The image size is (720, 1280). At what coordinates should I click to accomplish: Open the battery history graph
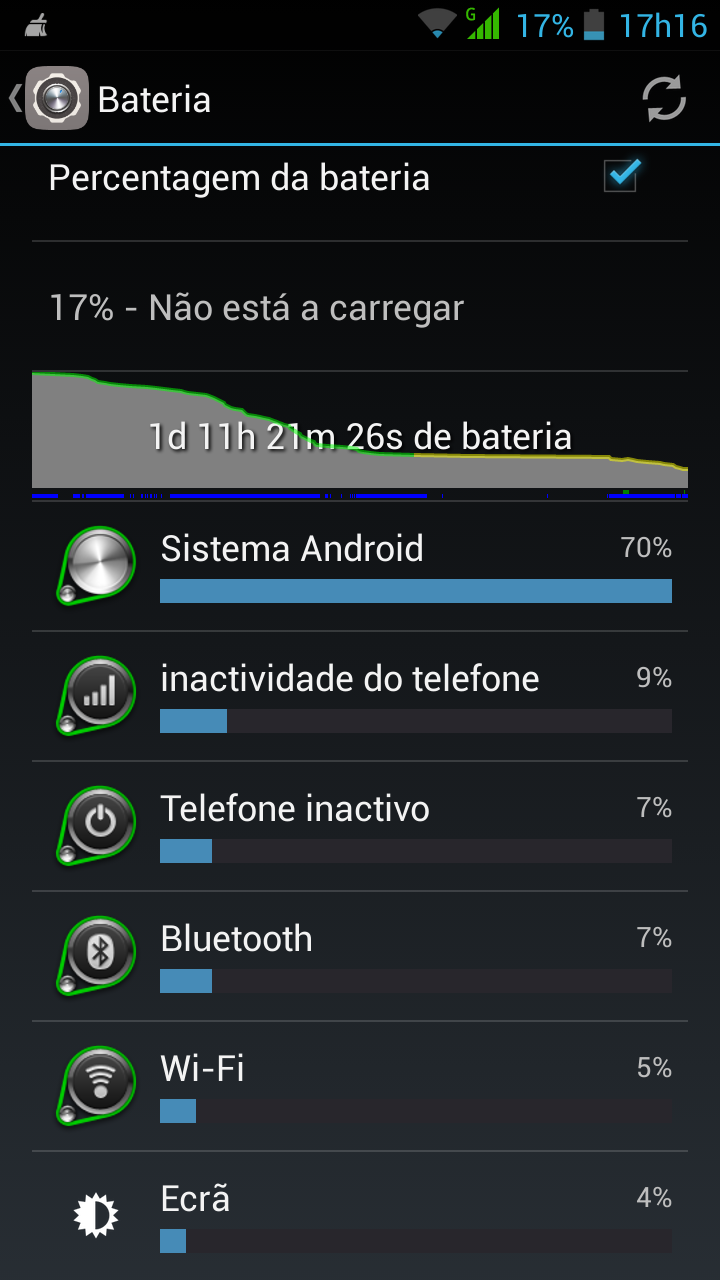pyautogui.click(x=360, y=436)
